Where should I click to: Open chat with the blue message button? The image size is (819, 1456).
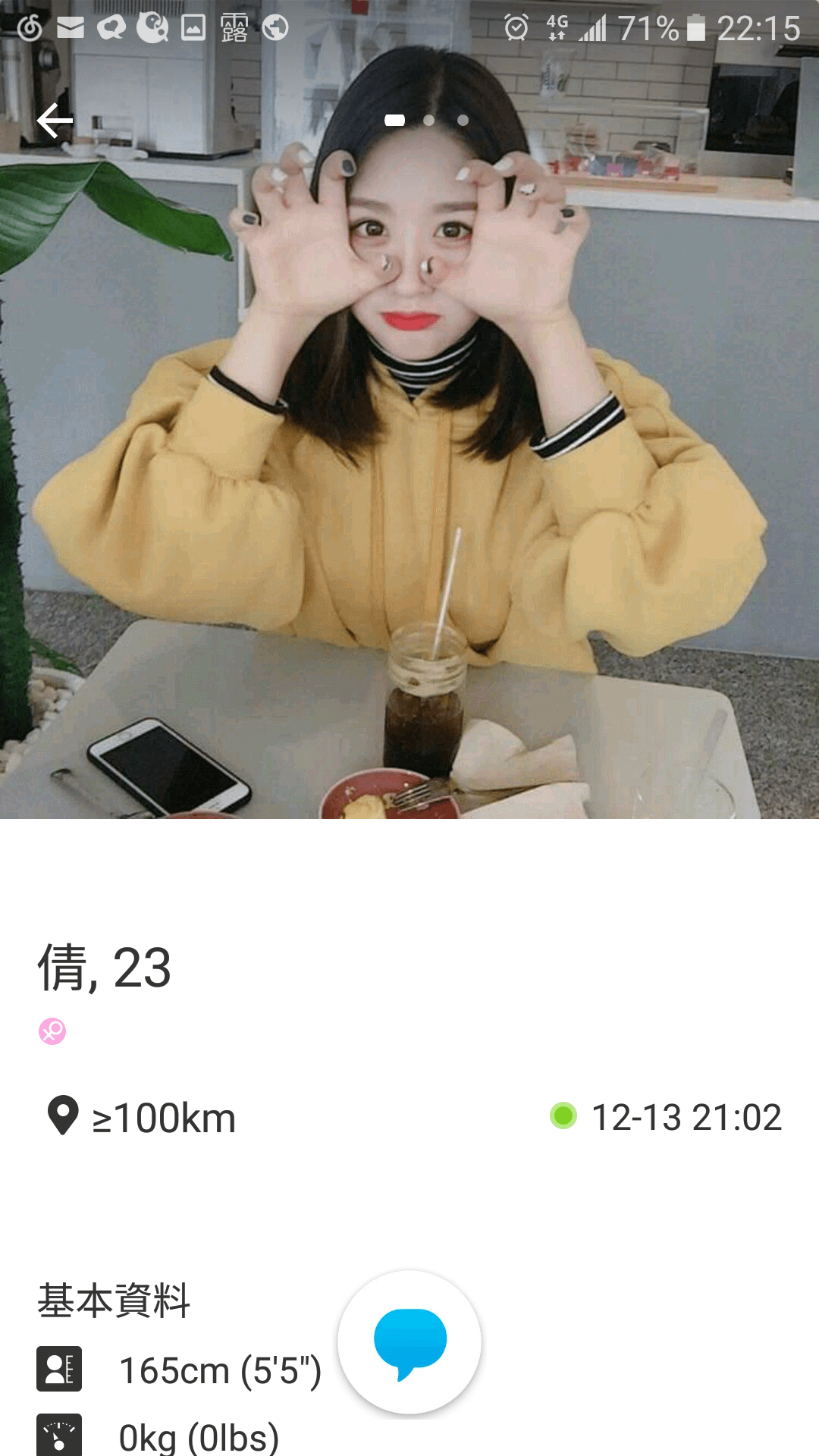[409, 1342]
